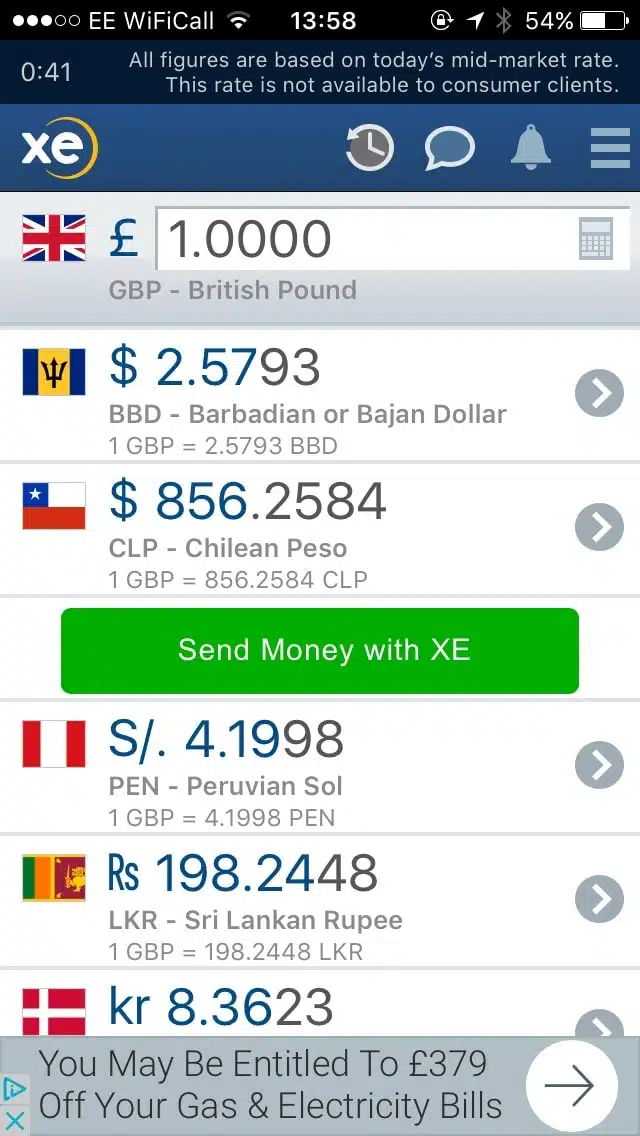Image resolution: width=640 pixels, height=1136 pixels.
Task: Open the chat bubble icon
Action: 449,149
